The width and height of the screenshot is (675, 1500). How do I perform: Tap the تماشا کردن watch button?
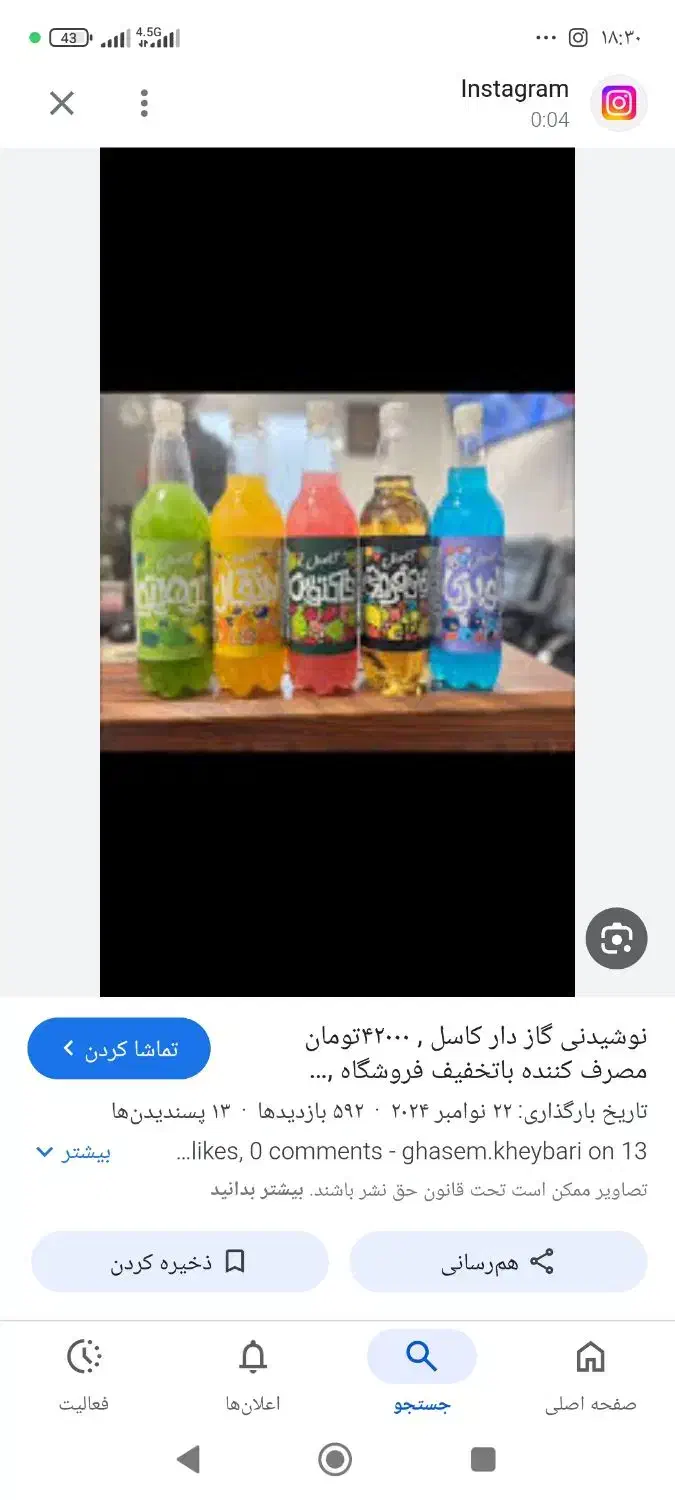[x=119, y=1049]
